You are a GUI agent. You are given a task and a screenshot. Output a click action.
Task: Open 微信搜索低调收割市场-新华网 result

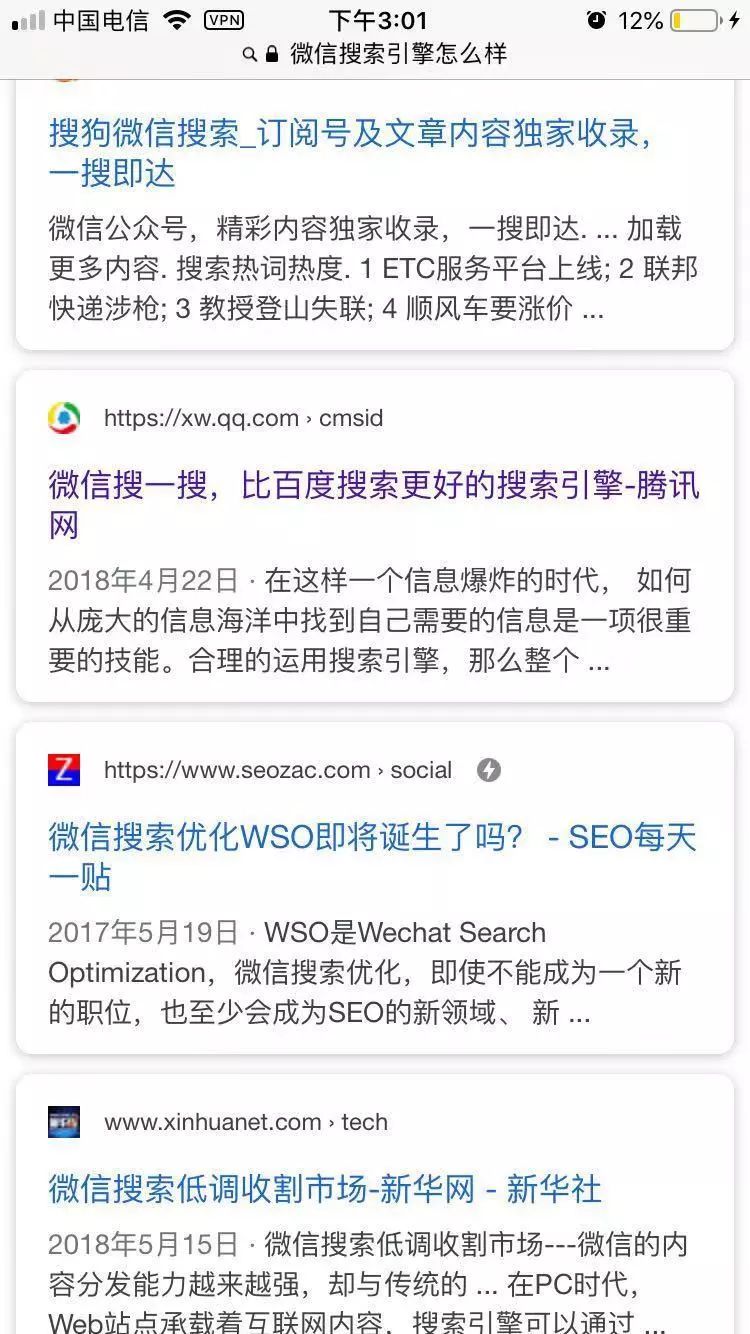coord(325,1189)
